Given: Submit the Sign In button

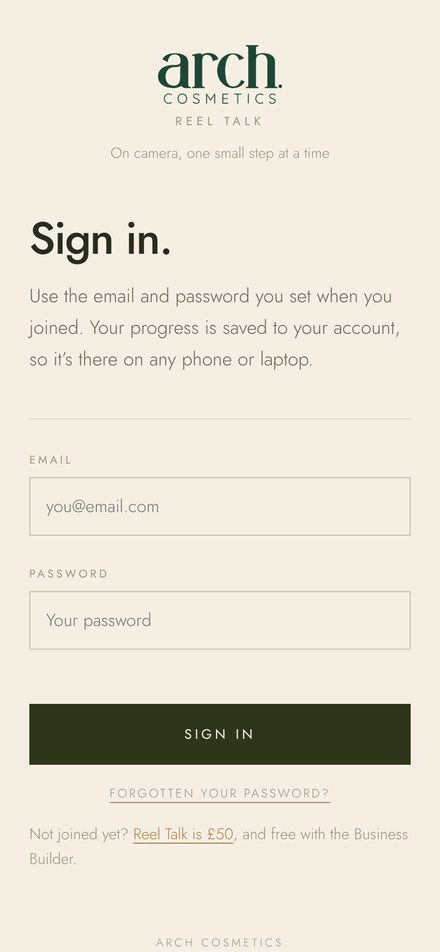Looking at the screenshot, I should click(220, 734).
